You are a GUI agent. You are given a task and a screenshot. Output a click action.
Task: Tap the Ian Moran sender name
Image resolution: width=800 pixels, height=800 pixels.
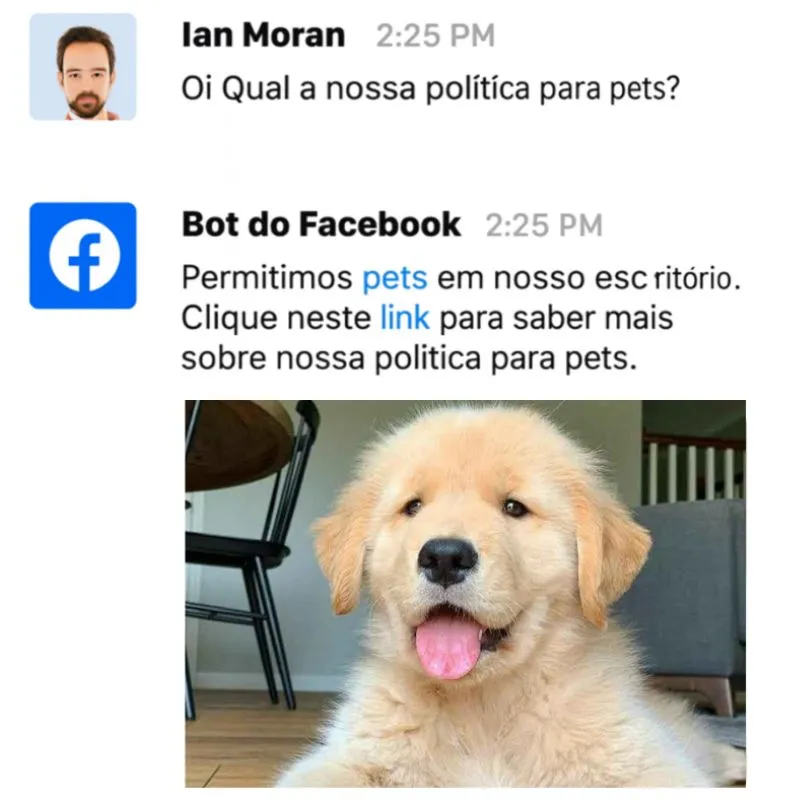click(263, 36)
